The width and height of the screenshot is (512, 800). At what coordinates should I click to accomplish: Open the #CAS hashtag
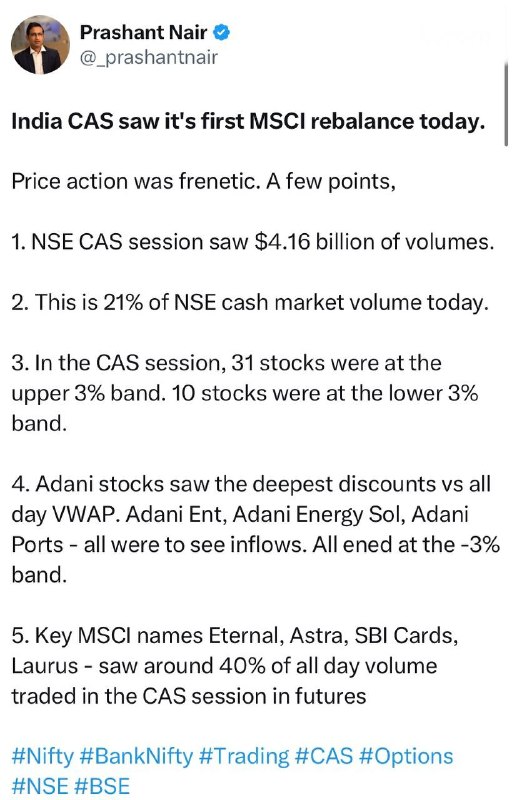point(324,756)
